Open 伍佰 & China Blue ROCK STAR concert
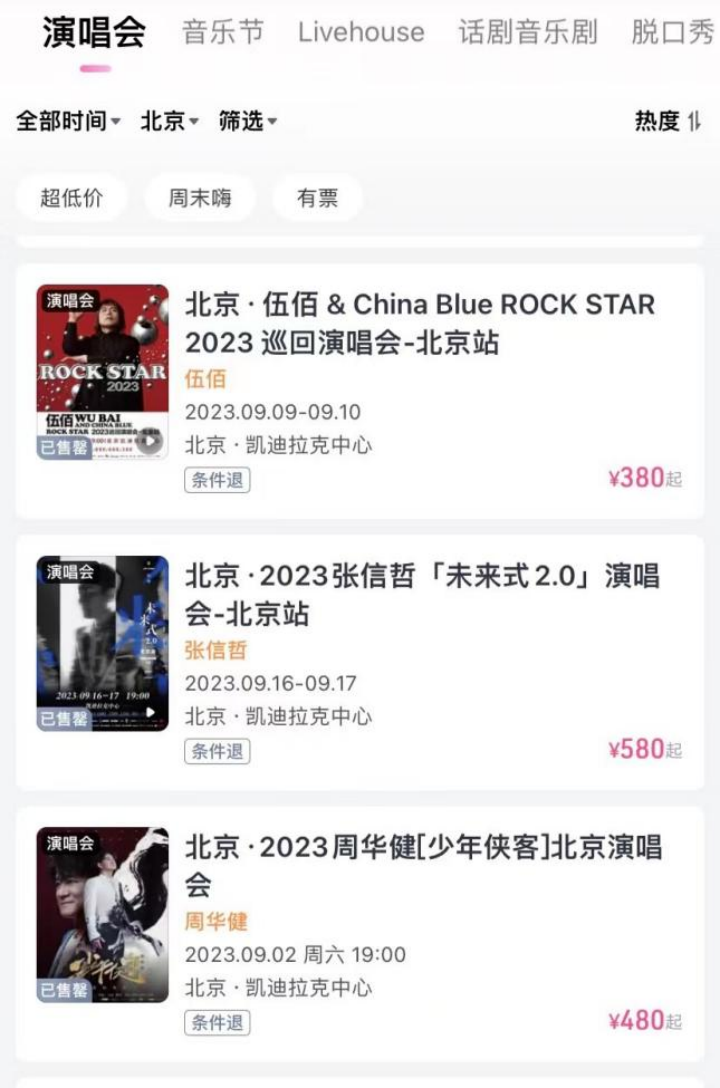Image resolution: width=720 pixels, height=1088 pixels. click(420, 323)
